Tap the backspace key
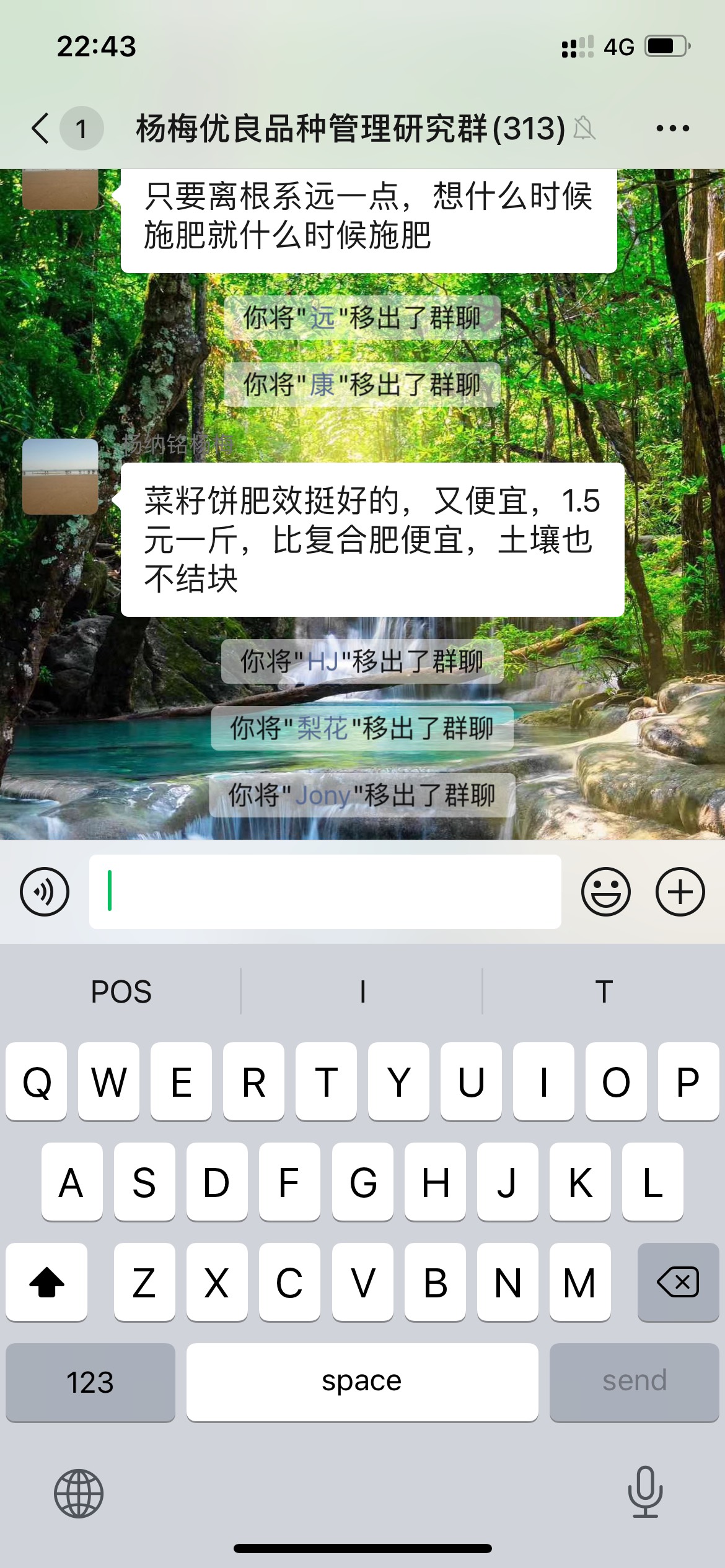This screenshot has width=725, height=1568. point(677,1282)
